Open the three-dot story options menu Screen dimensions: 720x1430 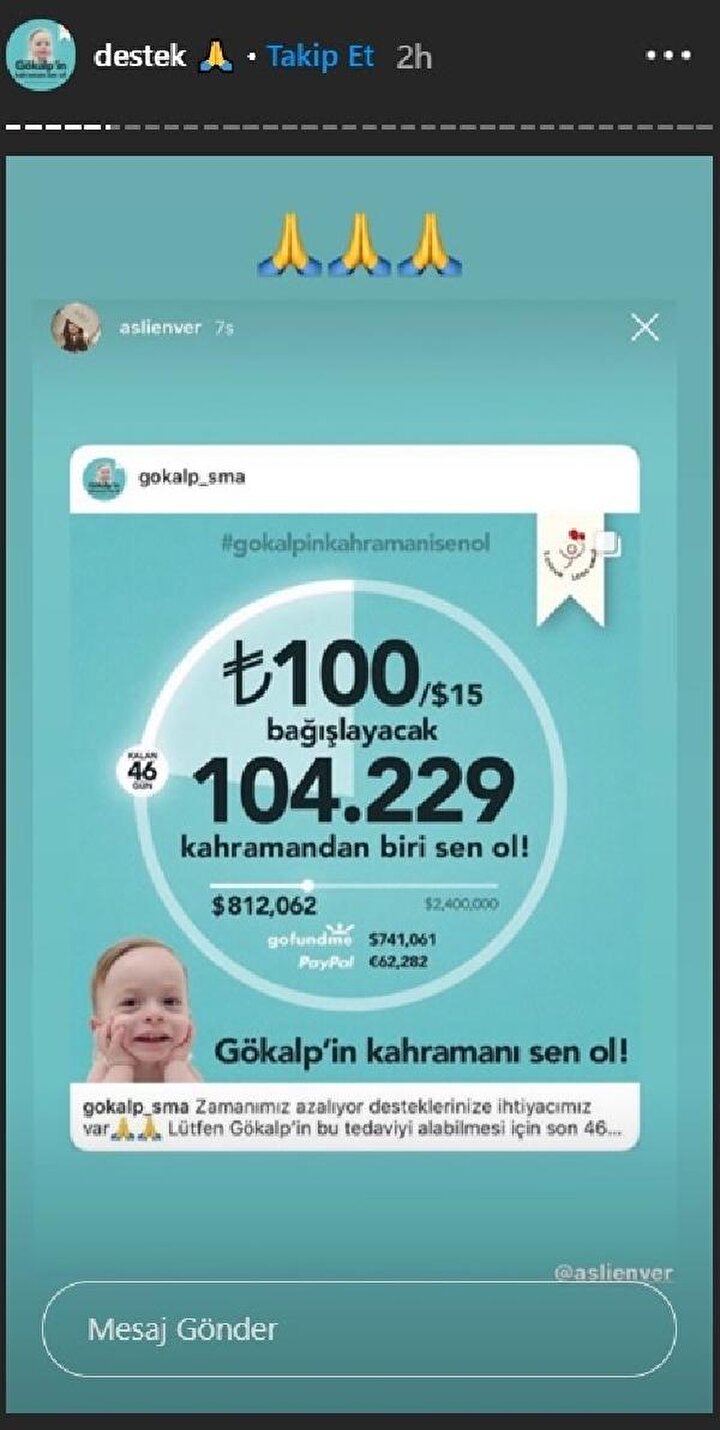click(x=668, y=56)
